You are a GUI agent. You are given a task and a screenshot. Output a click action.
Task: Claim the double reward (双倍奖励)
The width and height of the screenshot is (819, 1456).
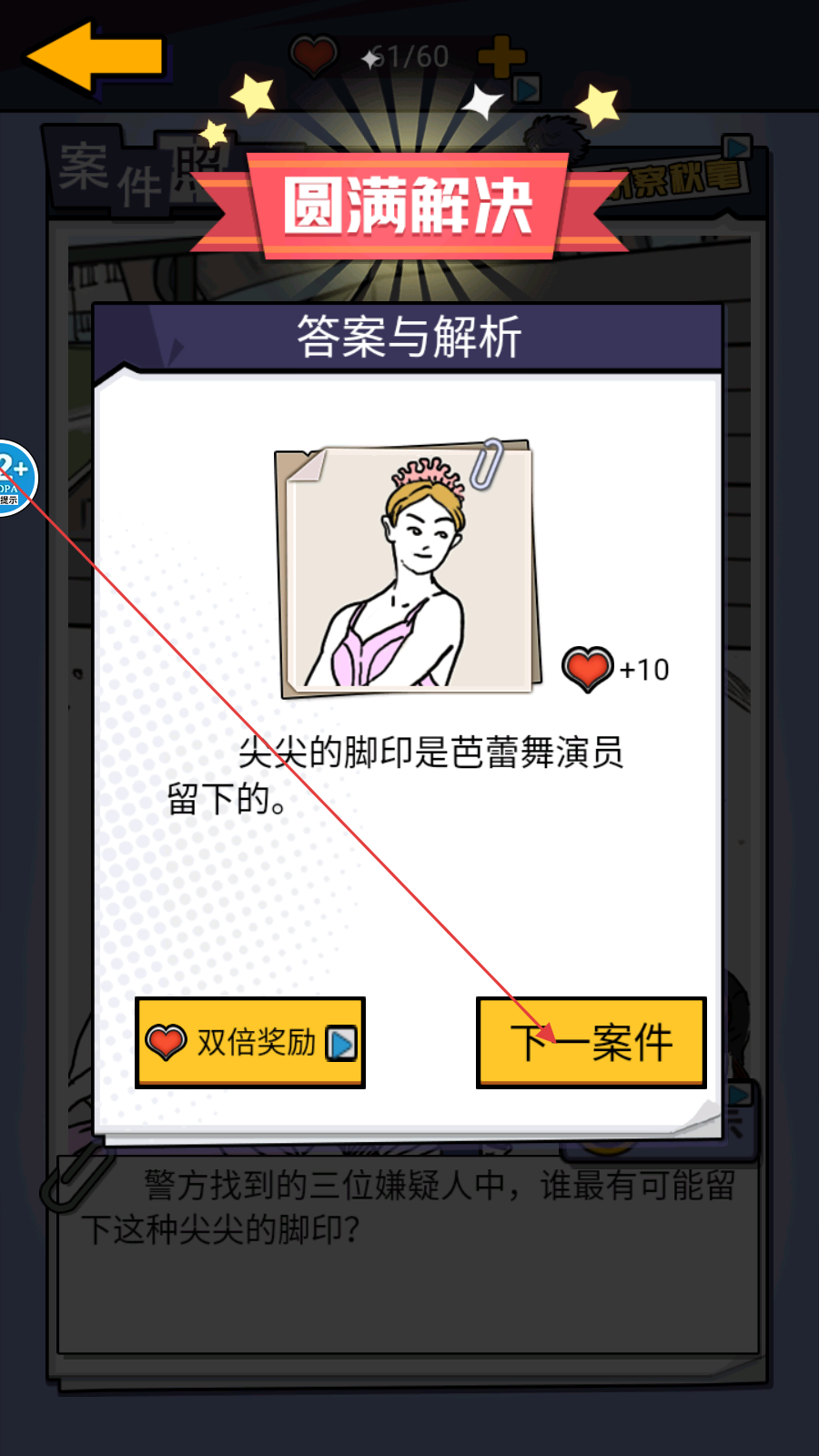(x=250, y=1042)
